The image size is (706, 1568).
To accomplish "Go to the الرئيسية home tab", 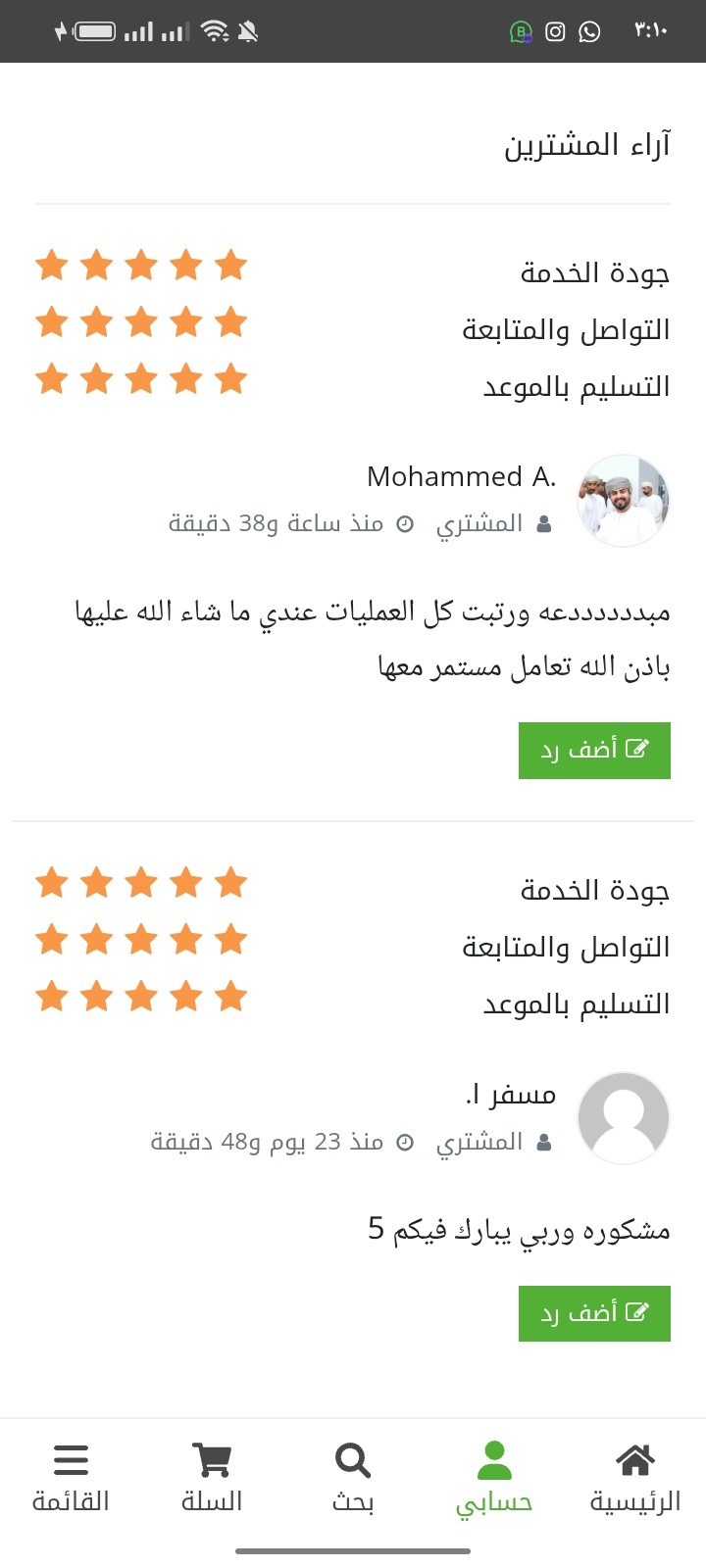I will click(x=634, y=1478).
